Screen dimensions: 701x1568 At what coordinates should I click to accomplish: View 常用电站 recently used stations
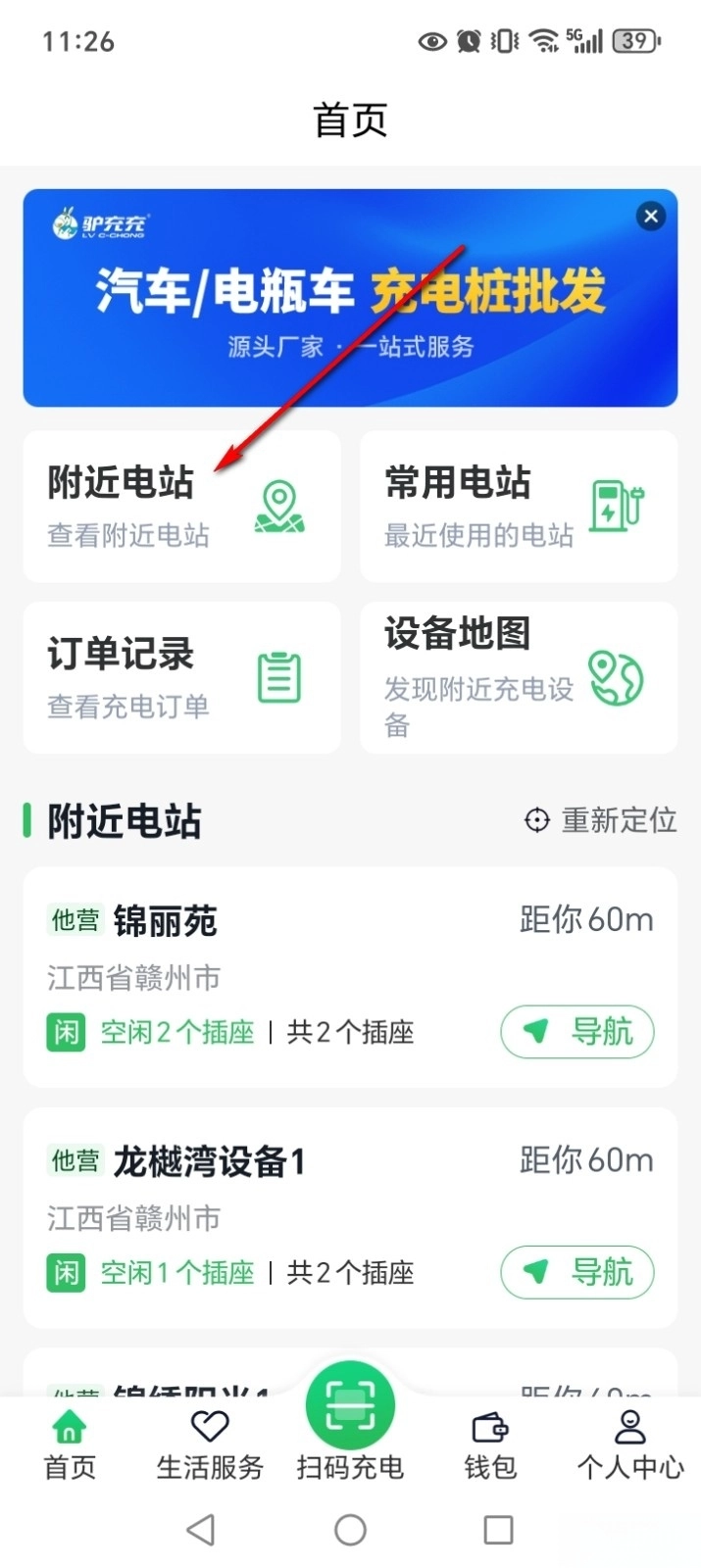point(518,506)
